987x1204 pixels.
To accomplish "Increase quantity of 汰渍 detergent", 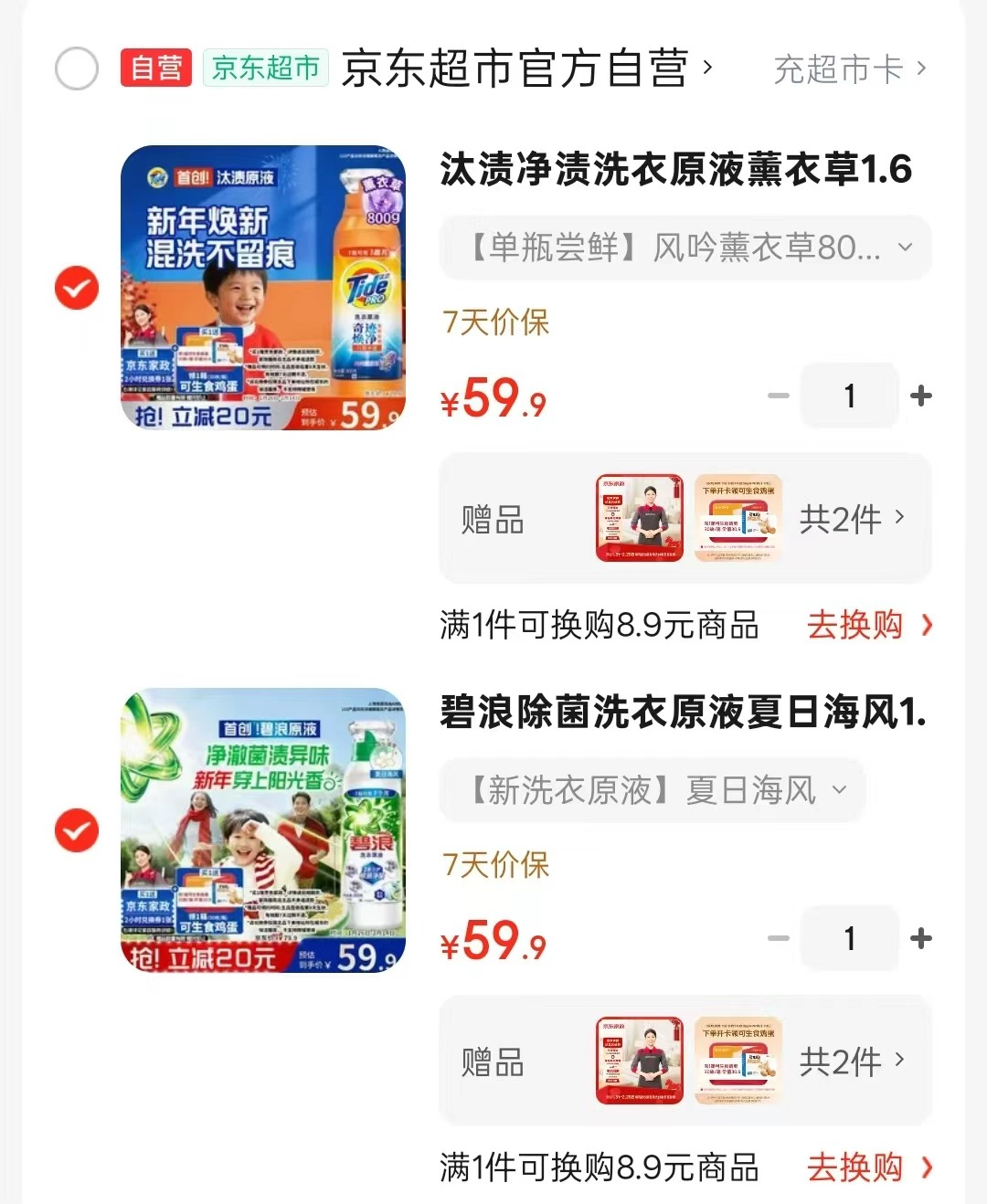I will click(921, 396).
